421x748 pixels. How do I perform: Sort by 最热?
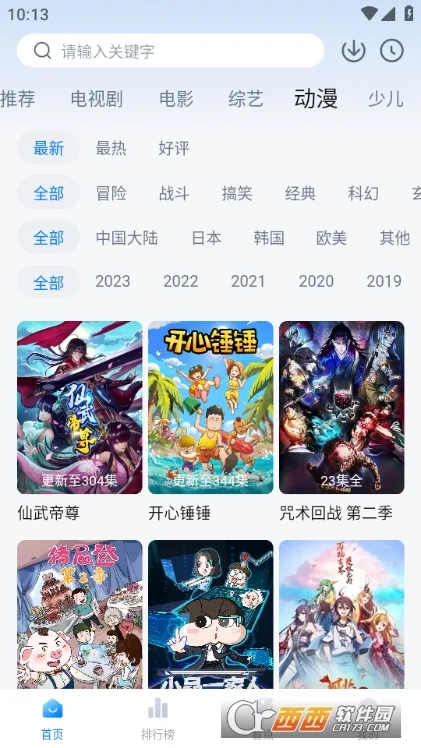[x=111, y=148]
